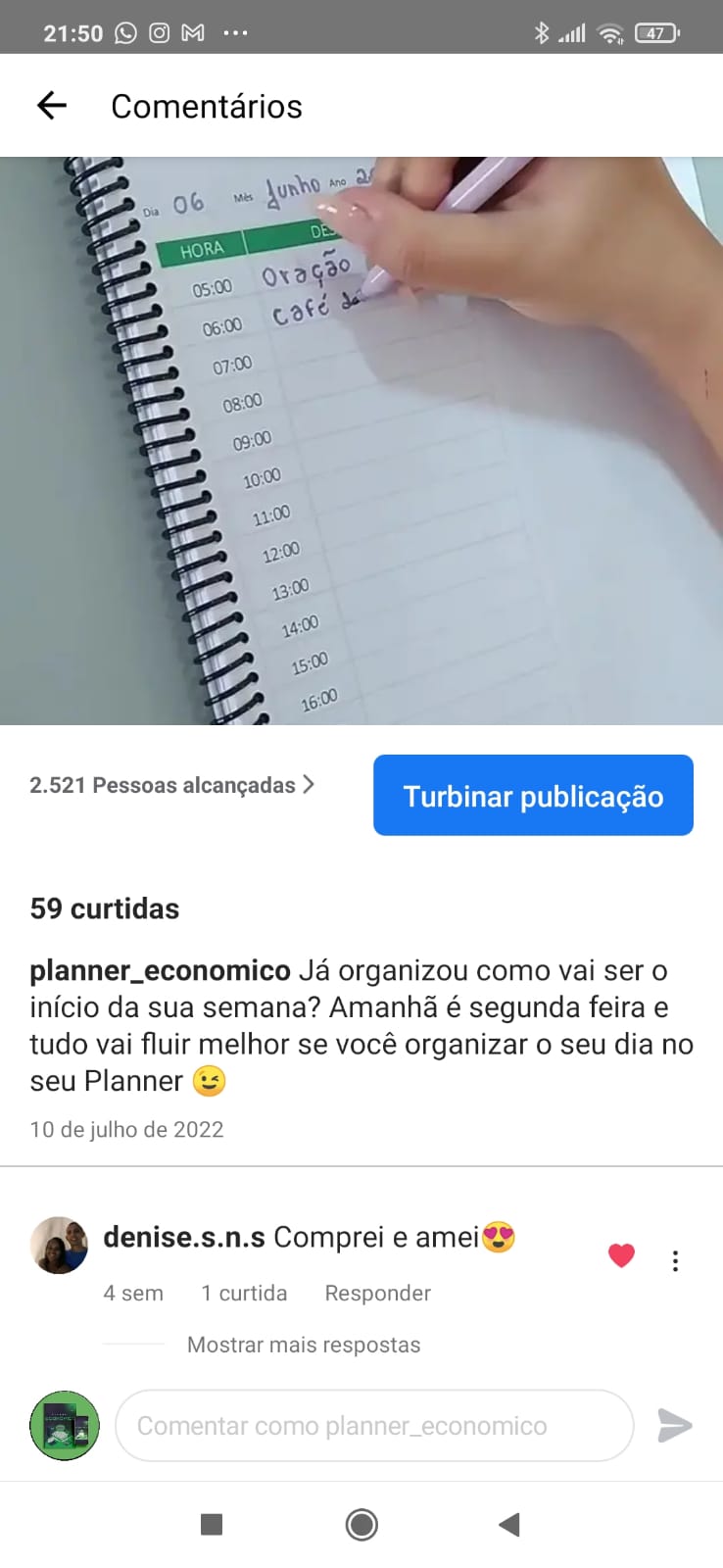The image size is (723, 1568).
Task: Open the three-dot options for denise.s.n.s comment
Action: [x=675, y=1261]
